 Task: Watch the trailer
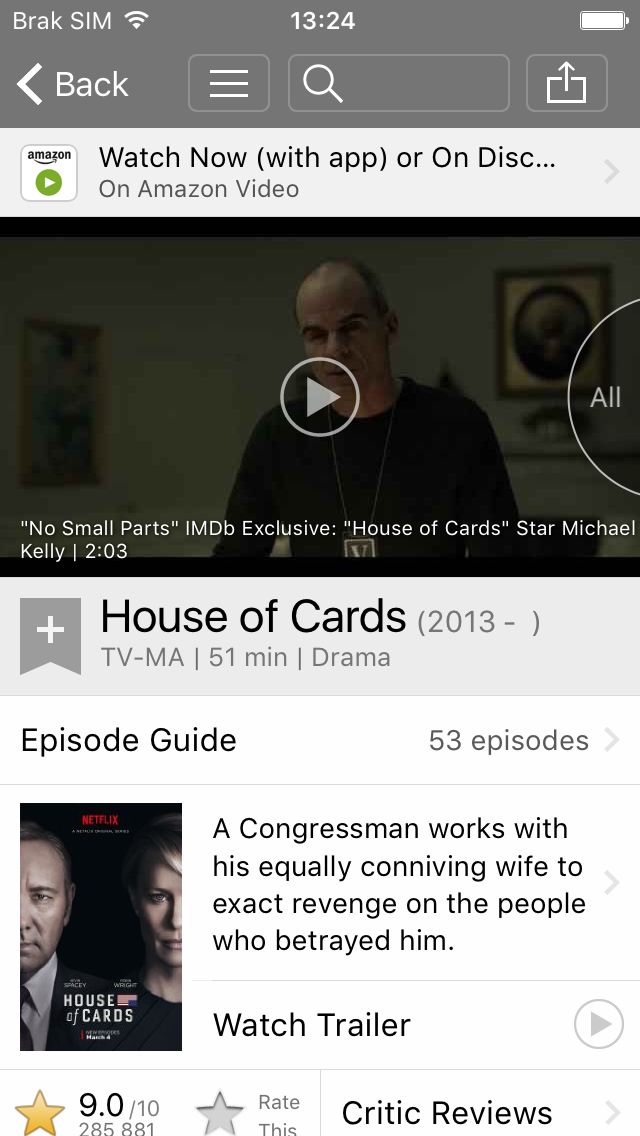418,1025
